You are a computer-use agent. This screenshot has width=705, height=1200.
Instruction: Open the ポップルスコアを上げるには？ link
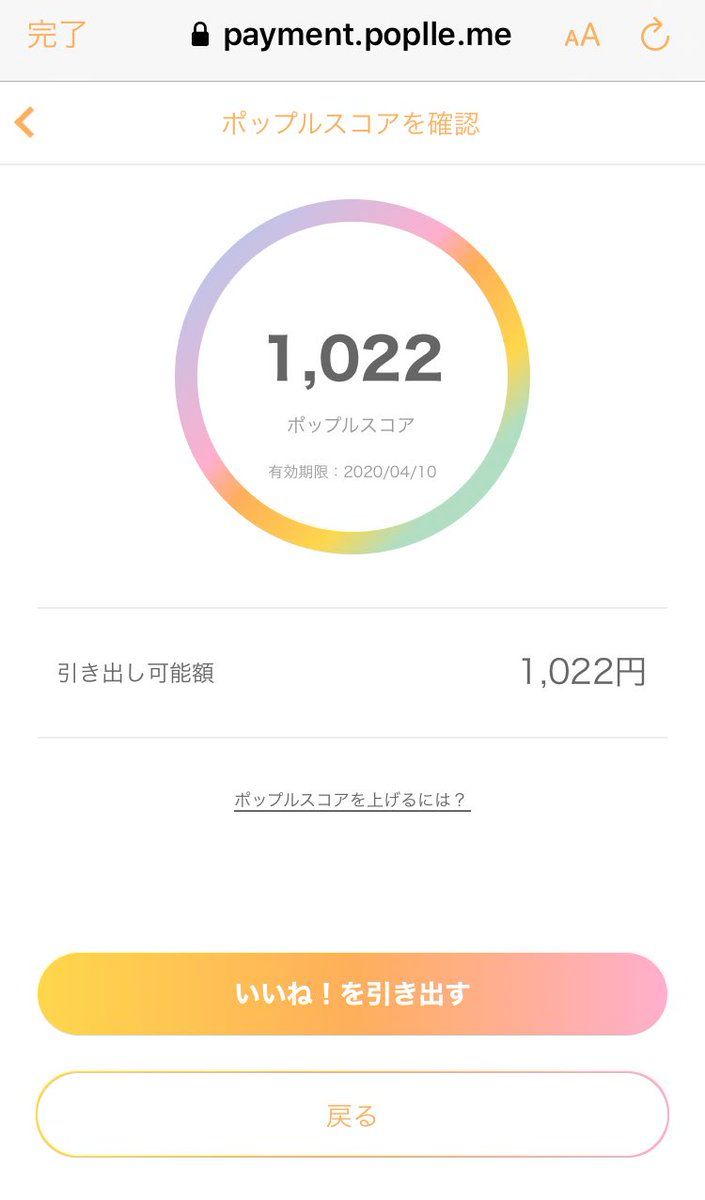(x=352, y=800)
